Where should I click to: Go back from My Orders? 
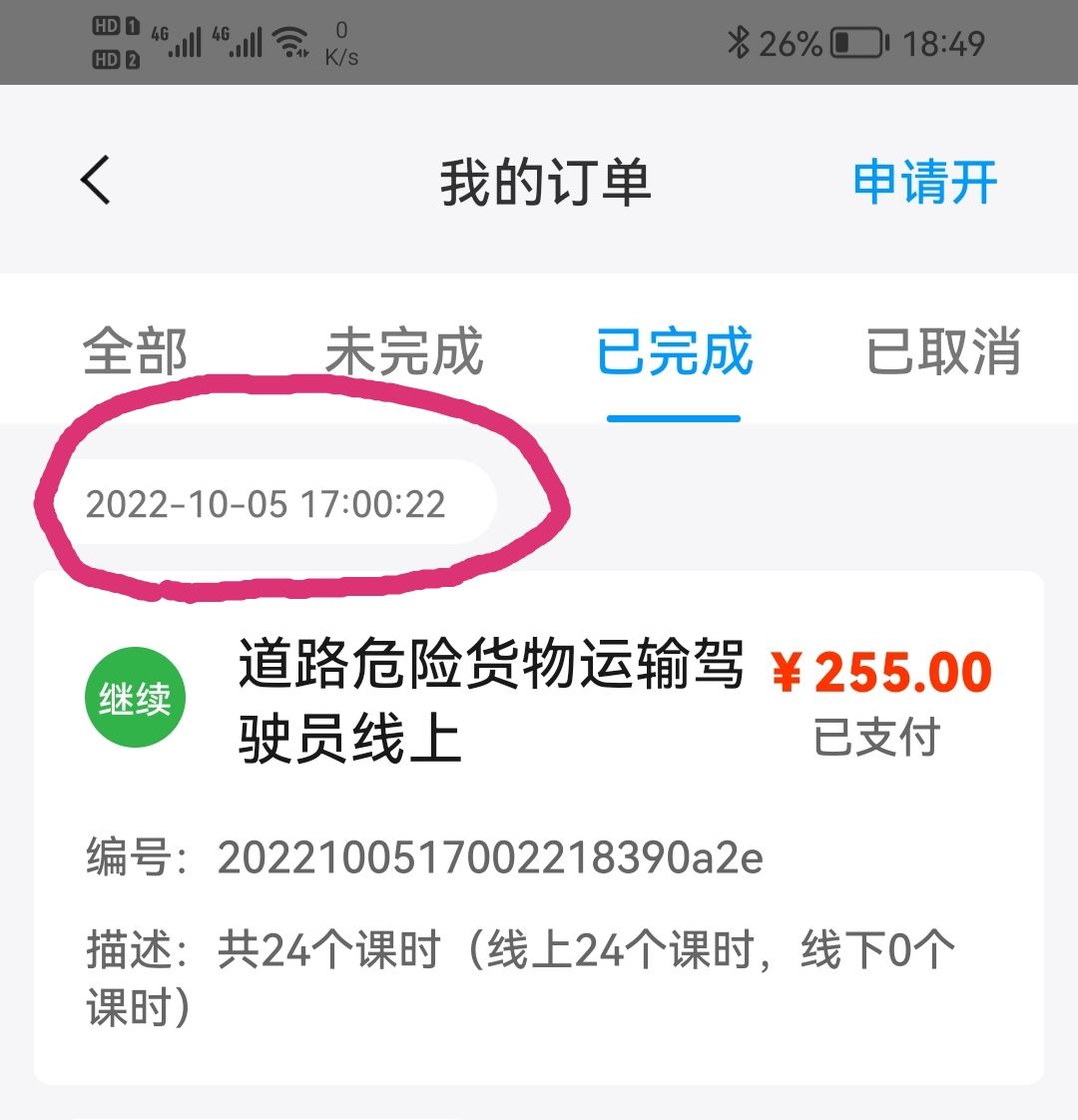coord(96,182)
